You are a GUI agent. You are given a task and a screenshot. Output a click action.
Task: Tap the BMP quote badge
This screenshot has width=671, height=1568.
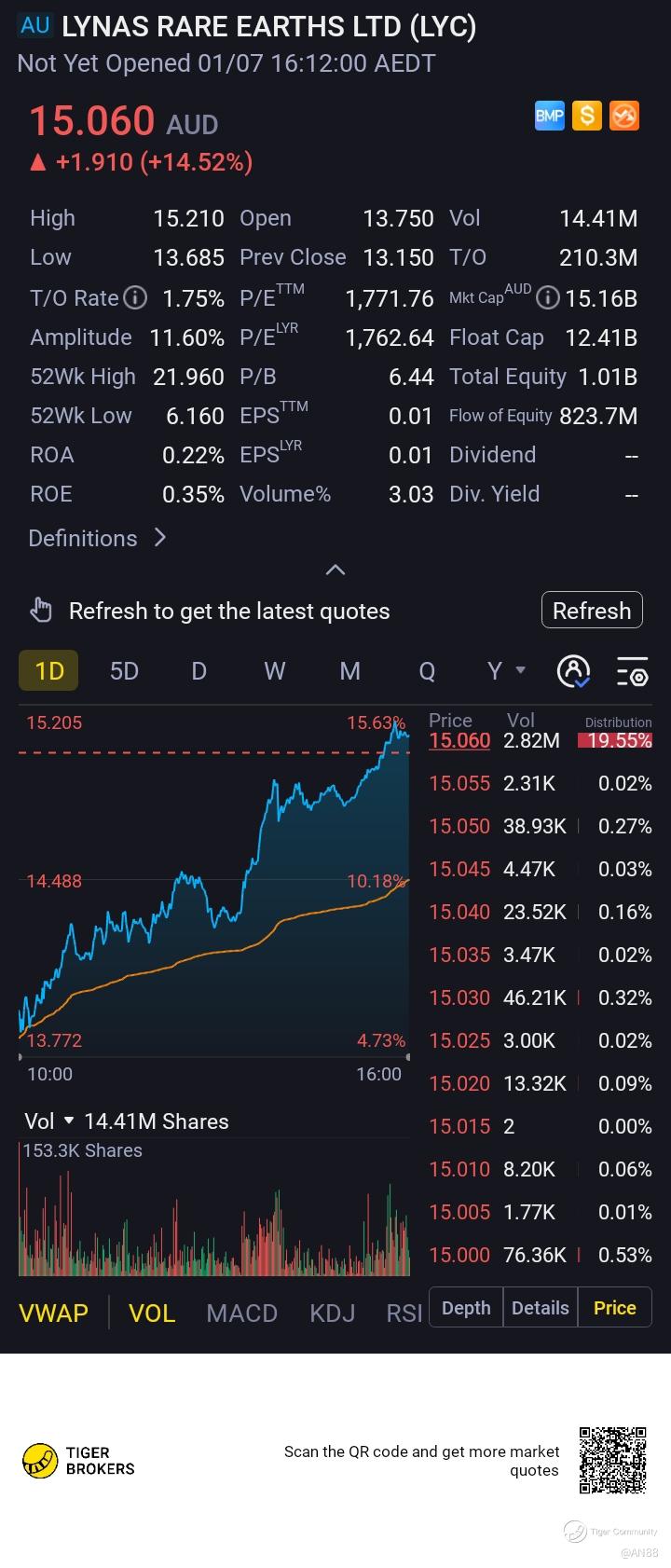click(549, 116)
